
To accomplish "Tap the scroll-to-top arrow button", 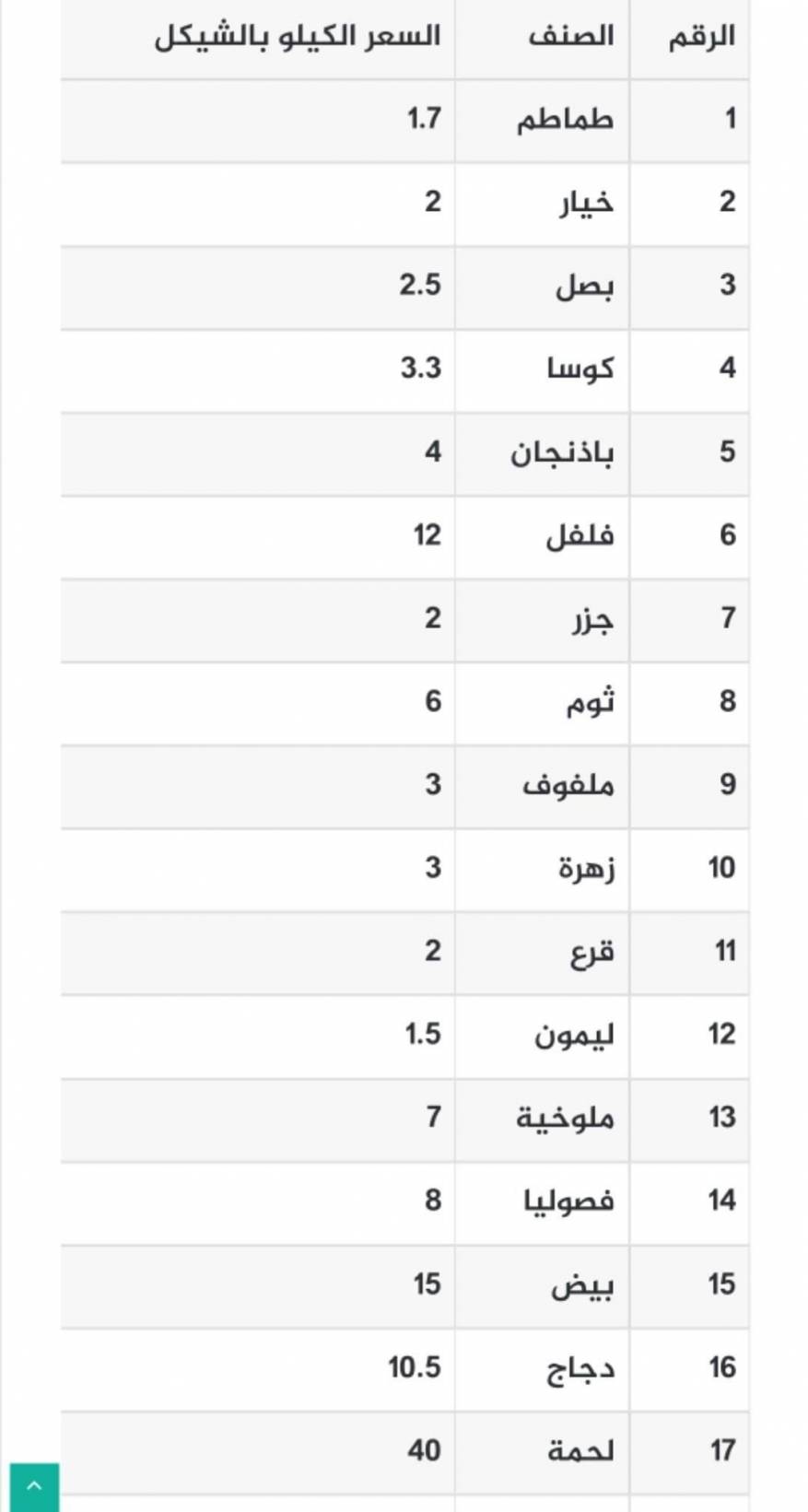I will [x=34, y=1485].
